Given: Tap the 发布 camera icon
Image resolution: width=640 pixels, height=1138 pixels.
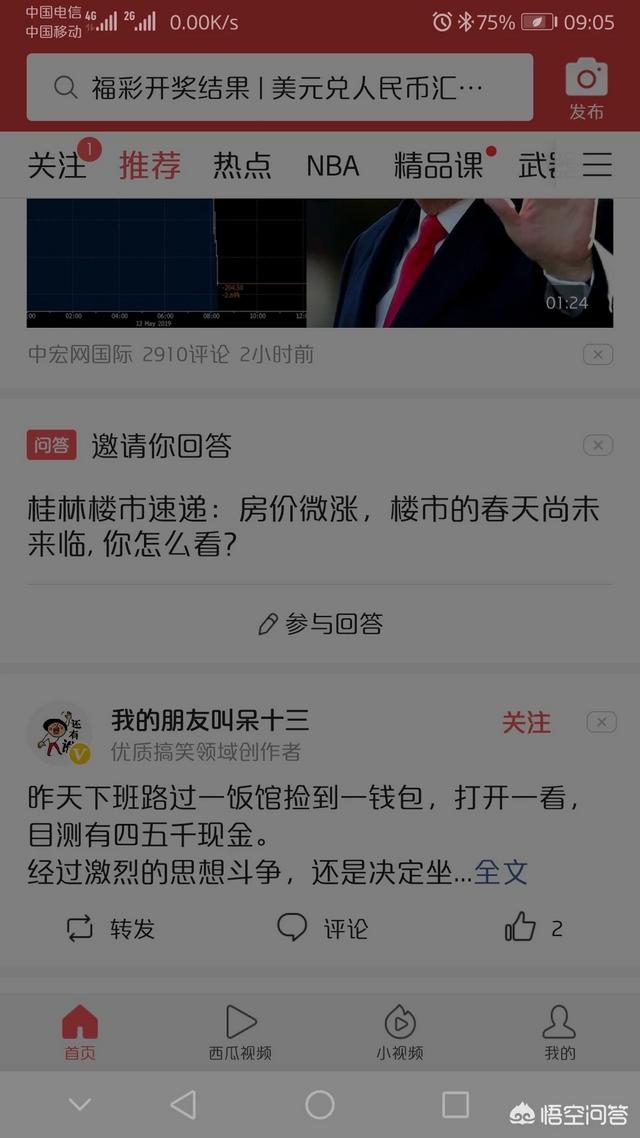Looking at the screenshot, I should coord(586,86).
